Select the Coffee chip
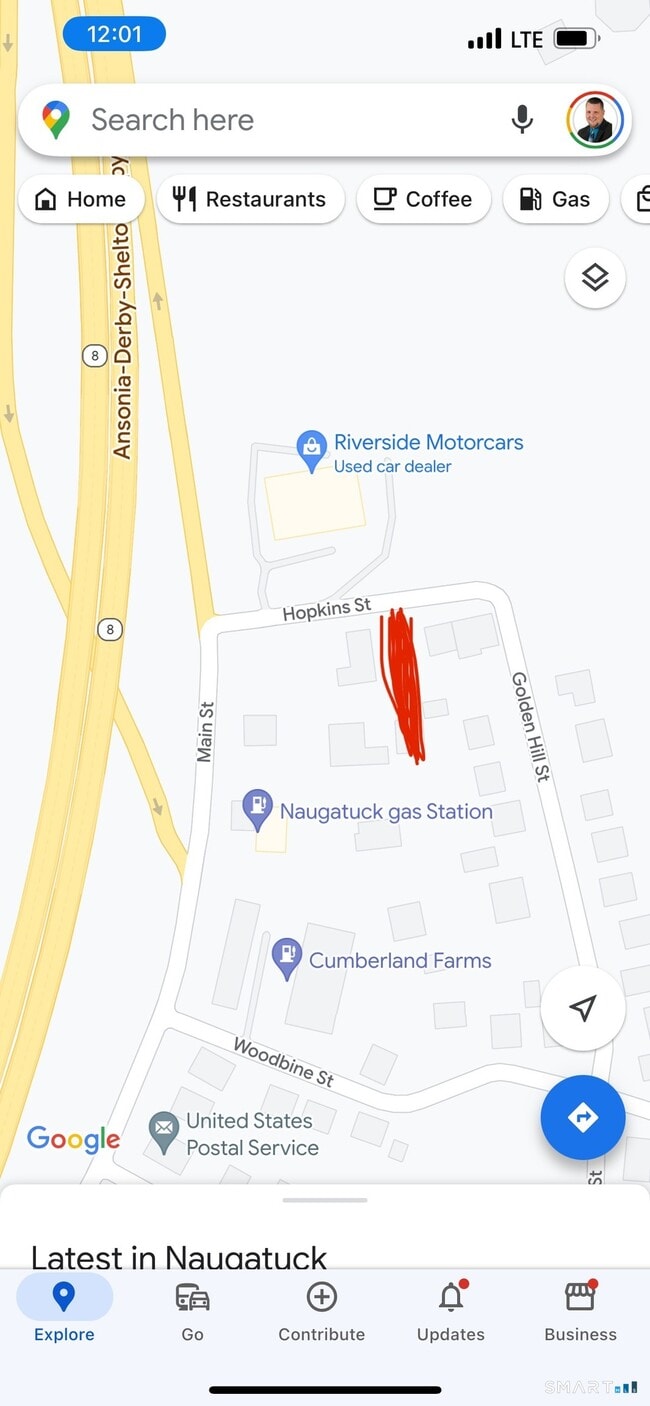 pos(423,199)
